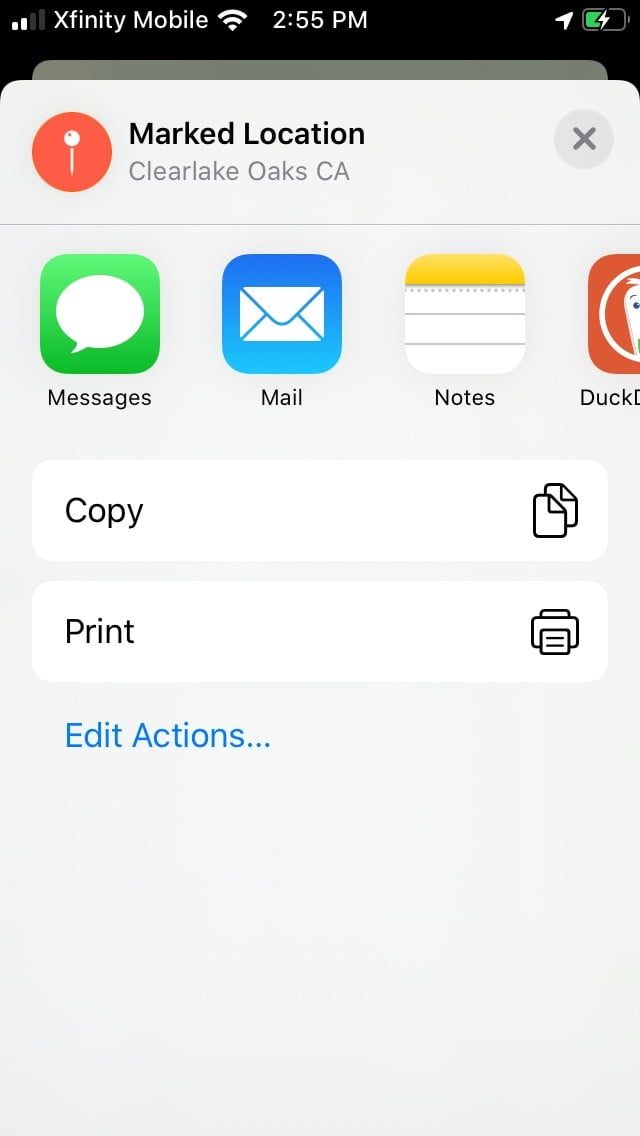Save the location to Notes
The width and height of the screenshot is (640, 1136).
pos(464,314)
